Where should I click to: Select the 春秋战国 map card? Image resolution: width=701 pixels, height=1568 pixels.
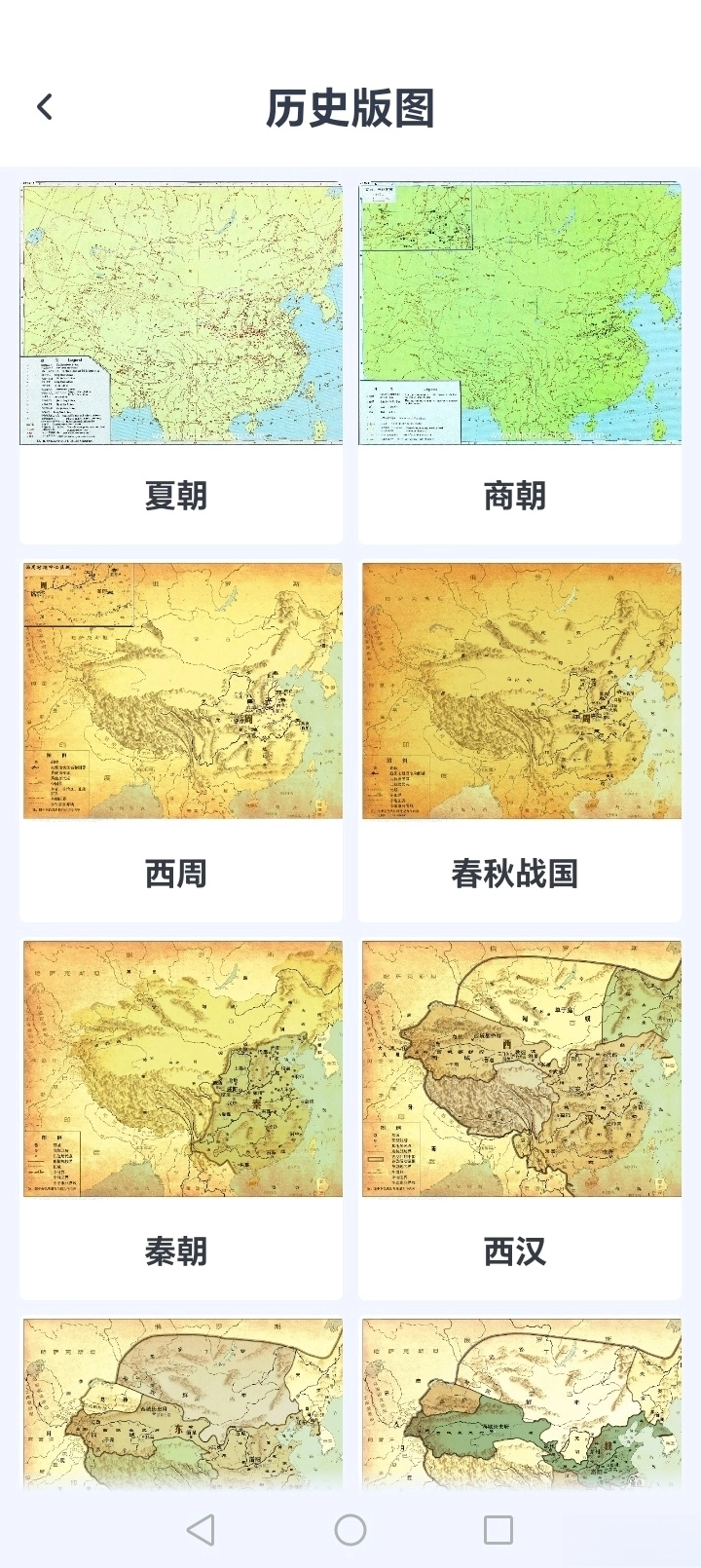coord(520,740)
